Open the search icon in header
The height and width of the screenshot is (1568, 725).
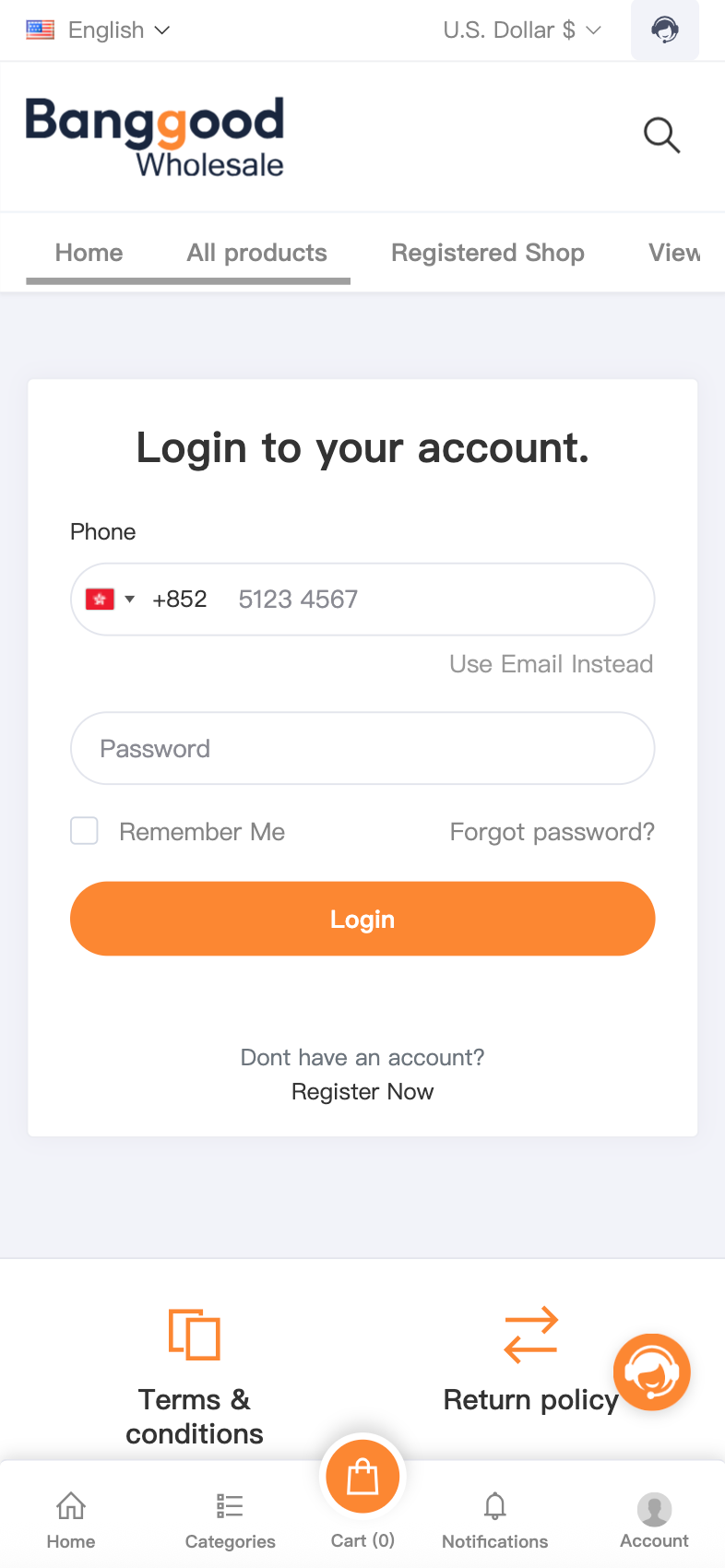(661, 136)
